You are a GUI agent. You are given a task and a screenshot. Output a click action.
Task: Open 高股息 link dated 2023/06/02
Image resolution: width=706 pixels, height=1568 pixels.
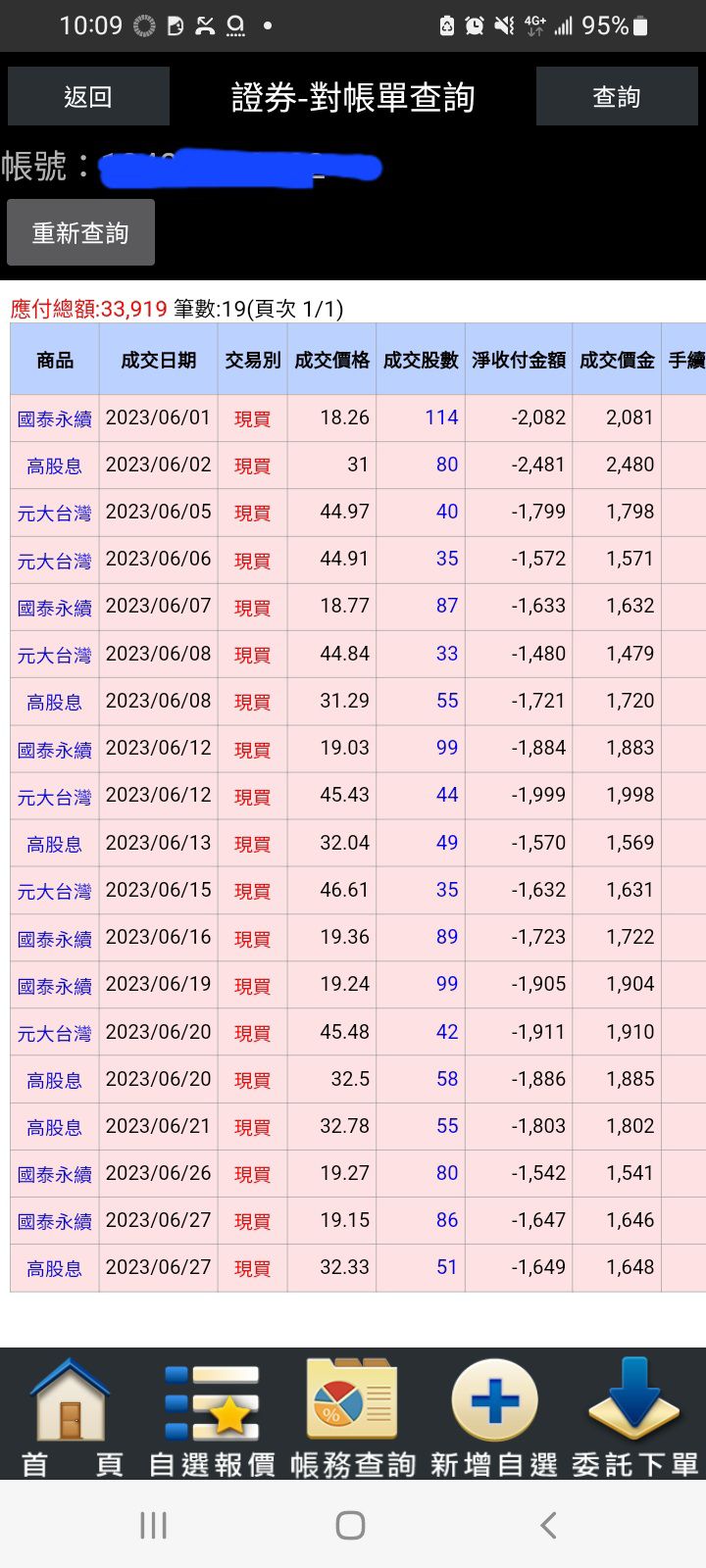[x=55, y=465]
